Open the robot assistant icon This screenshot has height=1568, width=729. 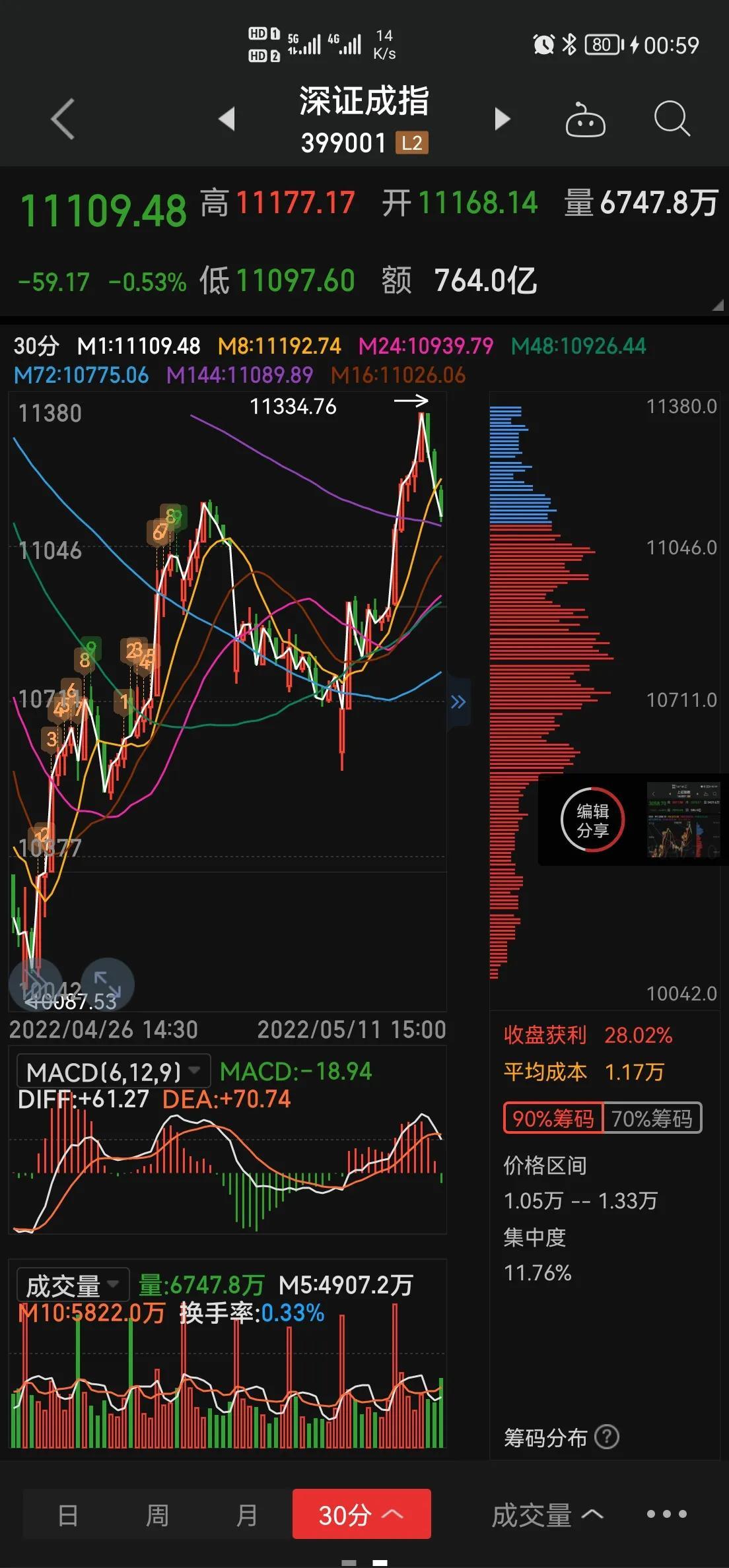tap(585, 119)
